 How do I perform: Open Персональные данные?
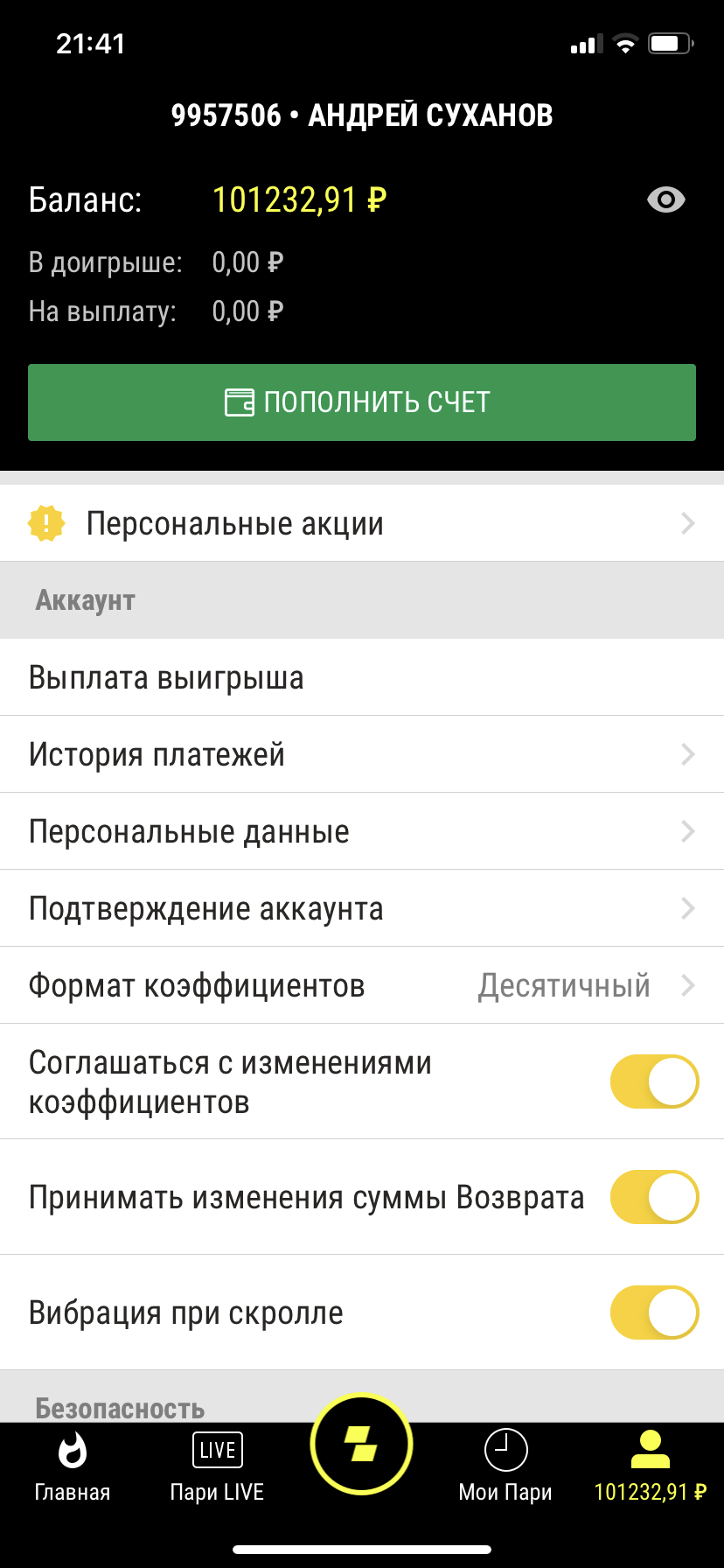click(x=362, y=831)
